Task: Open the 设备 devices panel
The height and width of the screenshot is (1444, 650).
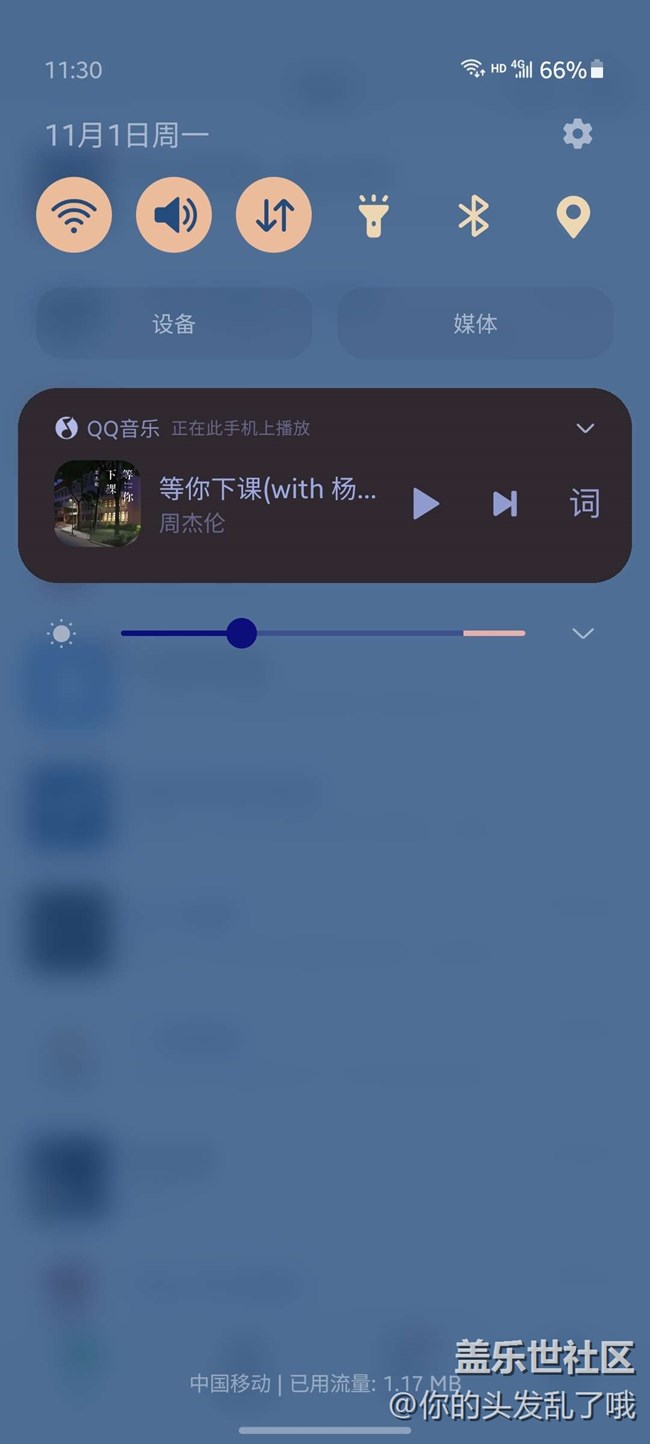Action: click(174, 323)
